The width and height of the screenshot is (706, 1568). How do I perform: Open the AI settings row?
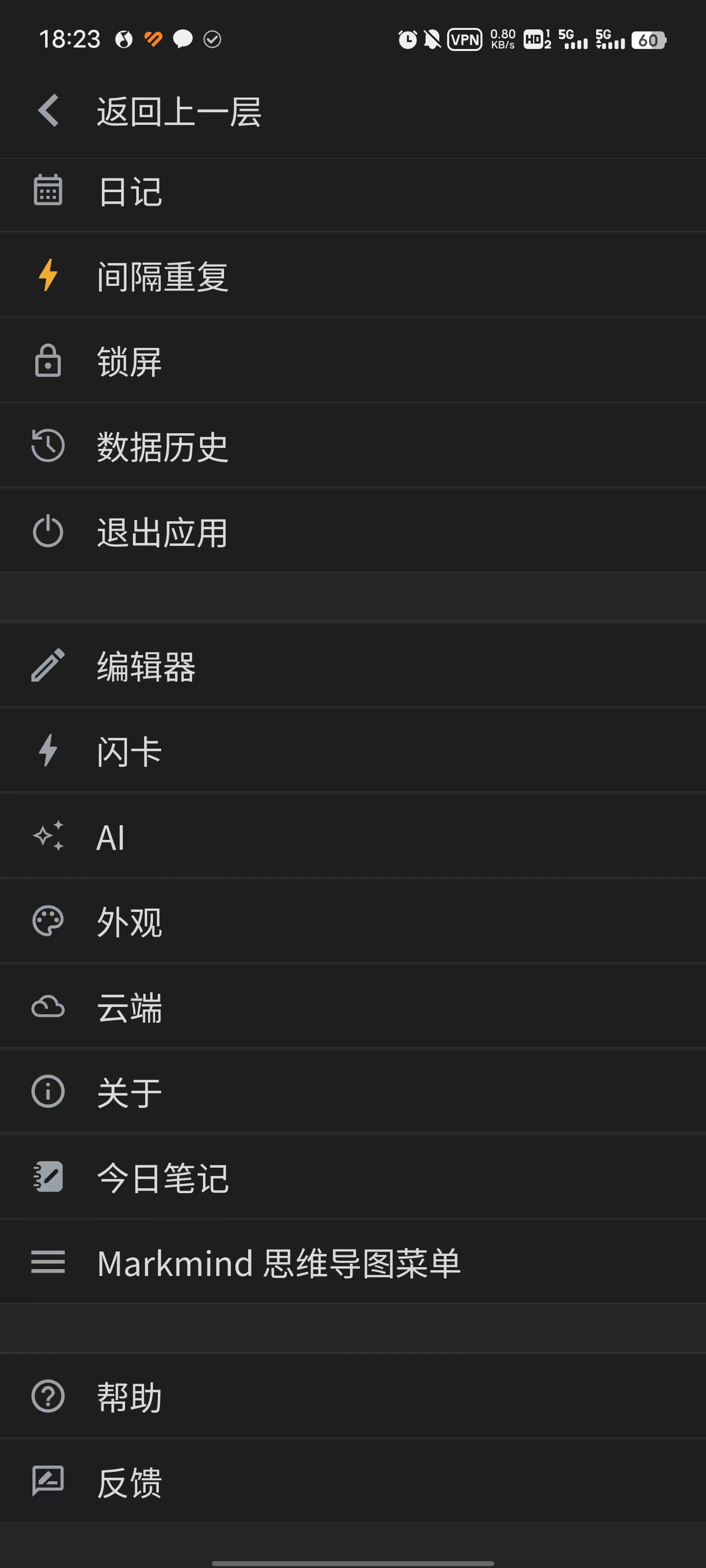(x=111, y=837)
